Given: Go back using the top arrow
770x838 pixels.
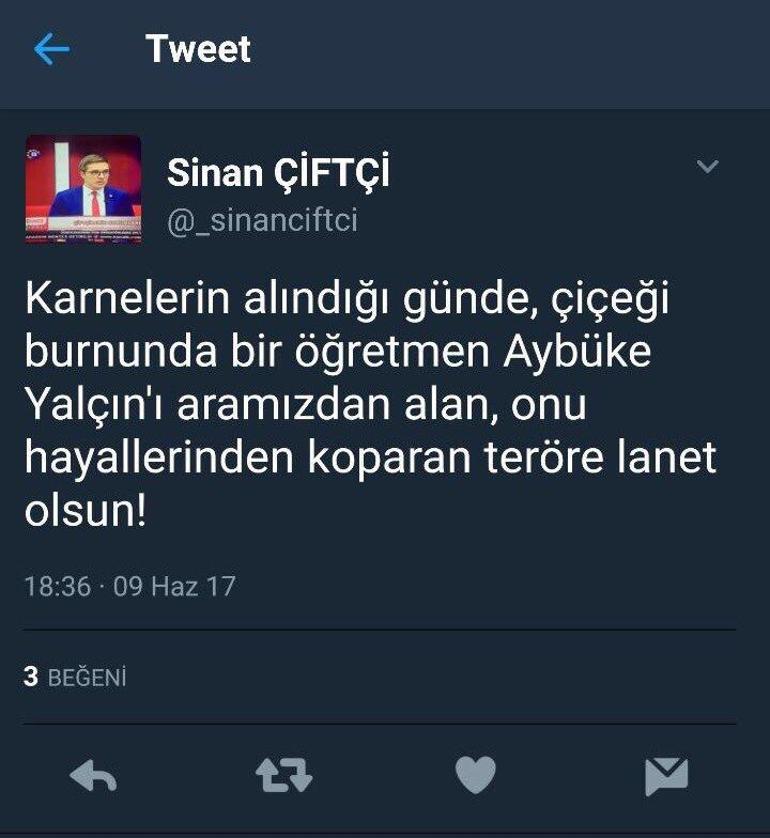Looking at the screenshot, I should point(51,50).
